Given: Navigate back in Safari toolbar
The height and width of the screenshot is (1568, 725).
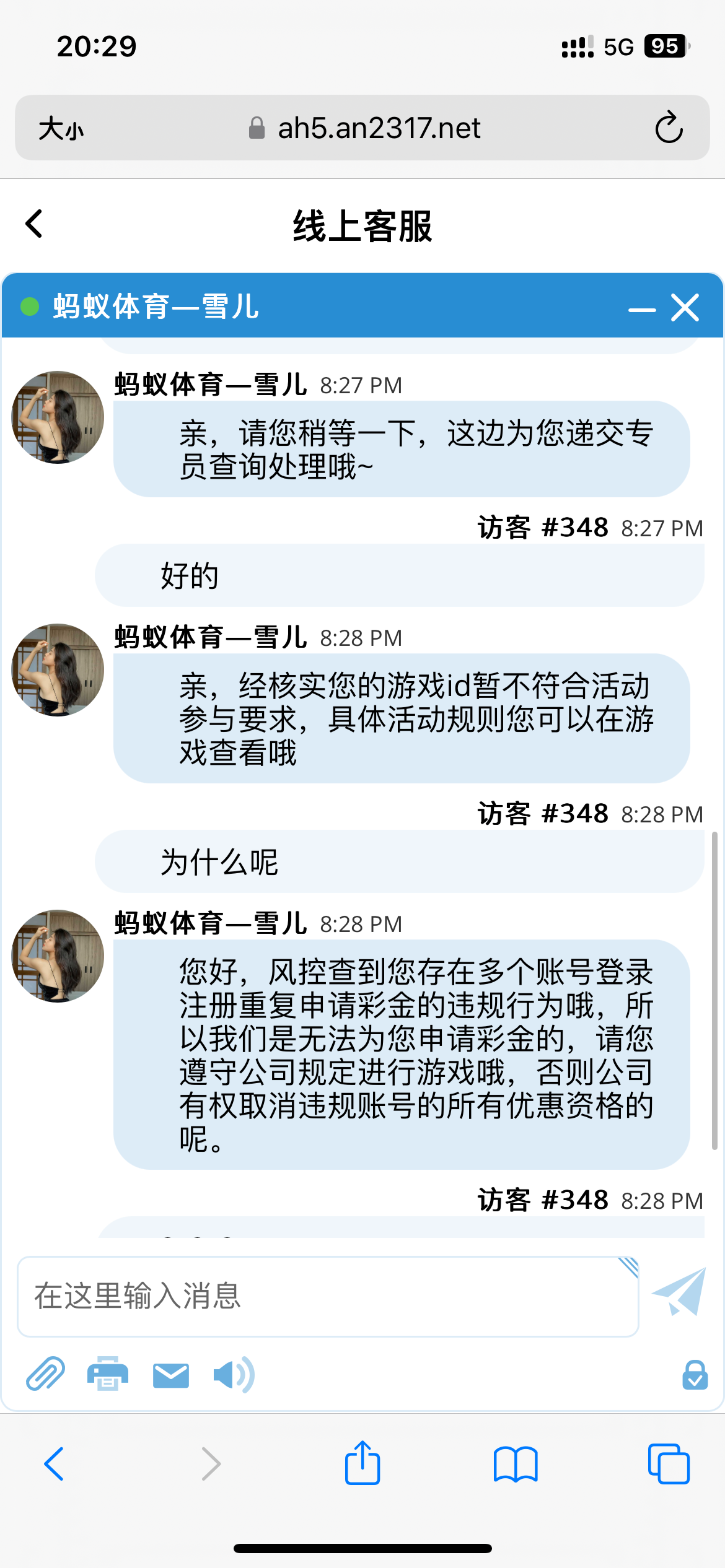Looking at the screenshot, I should click(x=55, y=1464).
